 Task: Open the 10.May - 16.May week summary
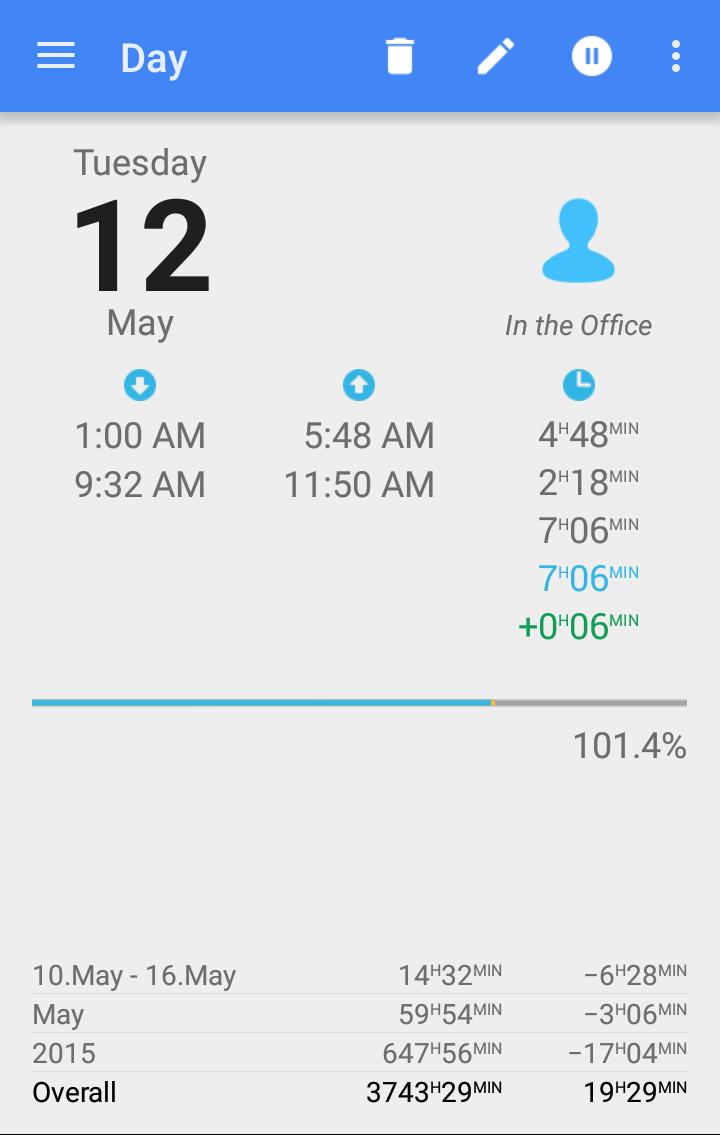(134, 975)
